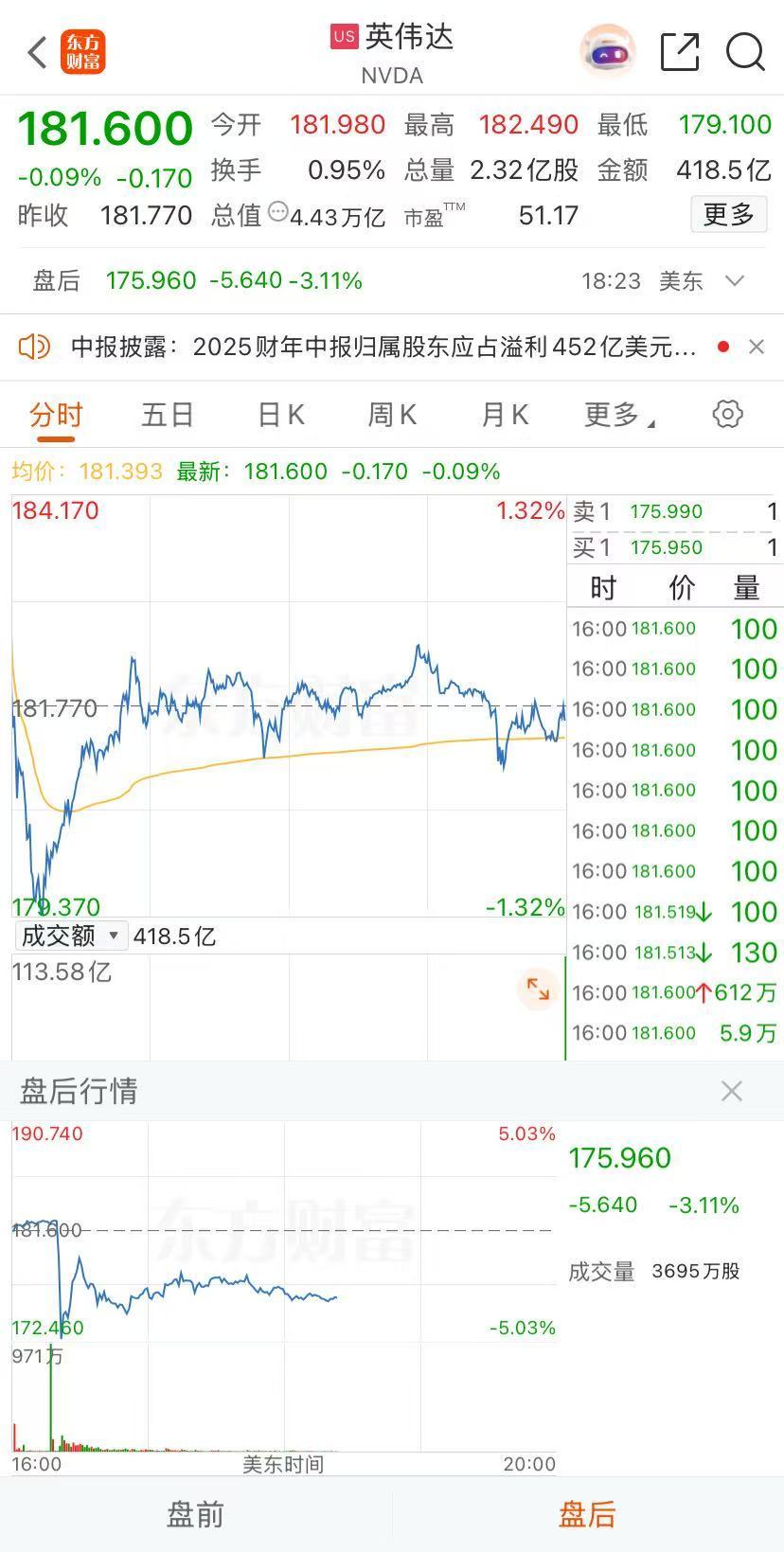Image resolution: width=784 pixels, height=1552 pixels.
Task: Open stock search magnifier
Action: [x=745, y=52]
